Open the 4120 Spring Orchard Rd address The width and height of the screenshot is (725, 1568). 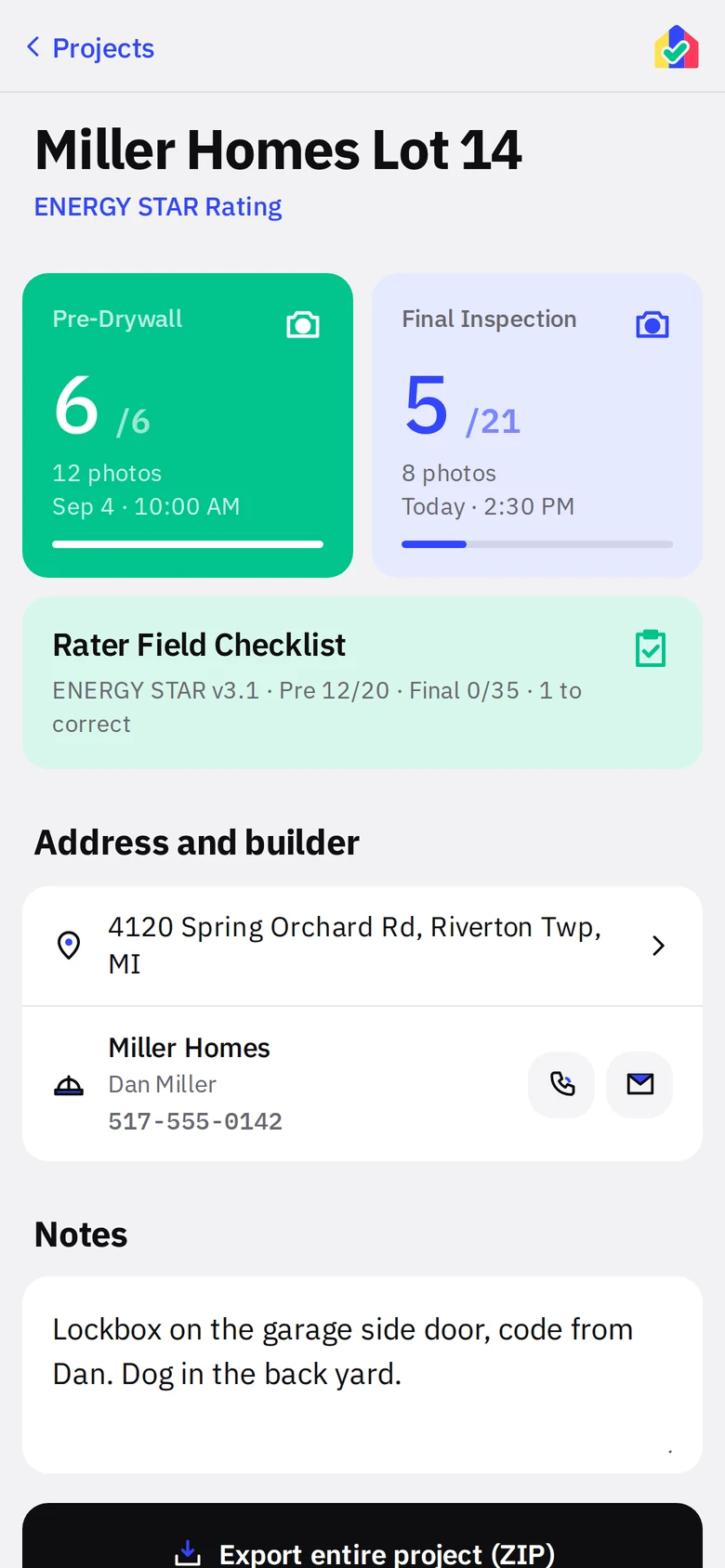[x=362, y=946]
